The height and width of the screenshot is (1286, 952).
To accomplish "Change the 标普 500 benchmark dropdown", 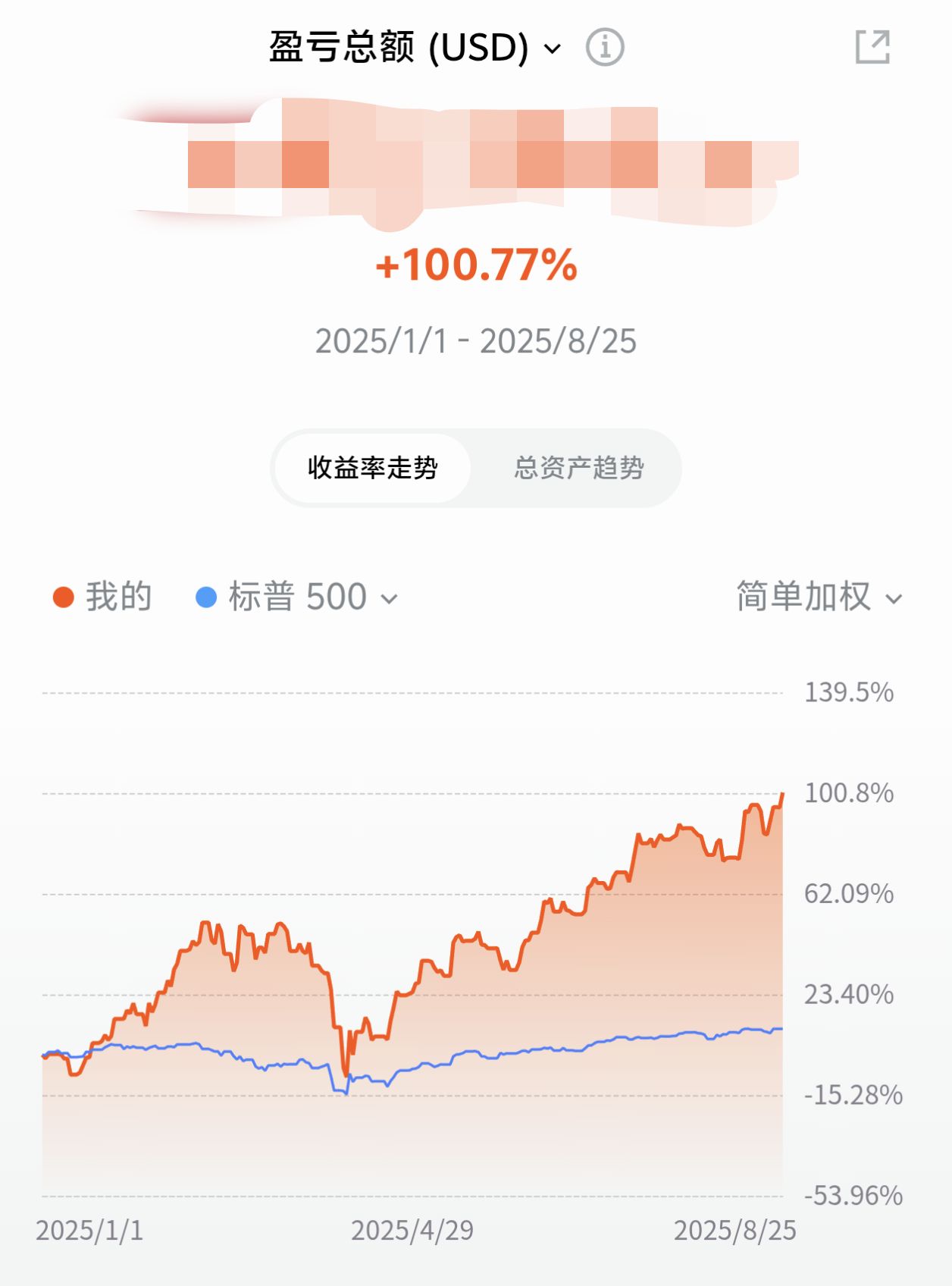I will pos(312,598).
